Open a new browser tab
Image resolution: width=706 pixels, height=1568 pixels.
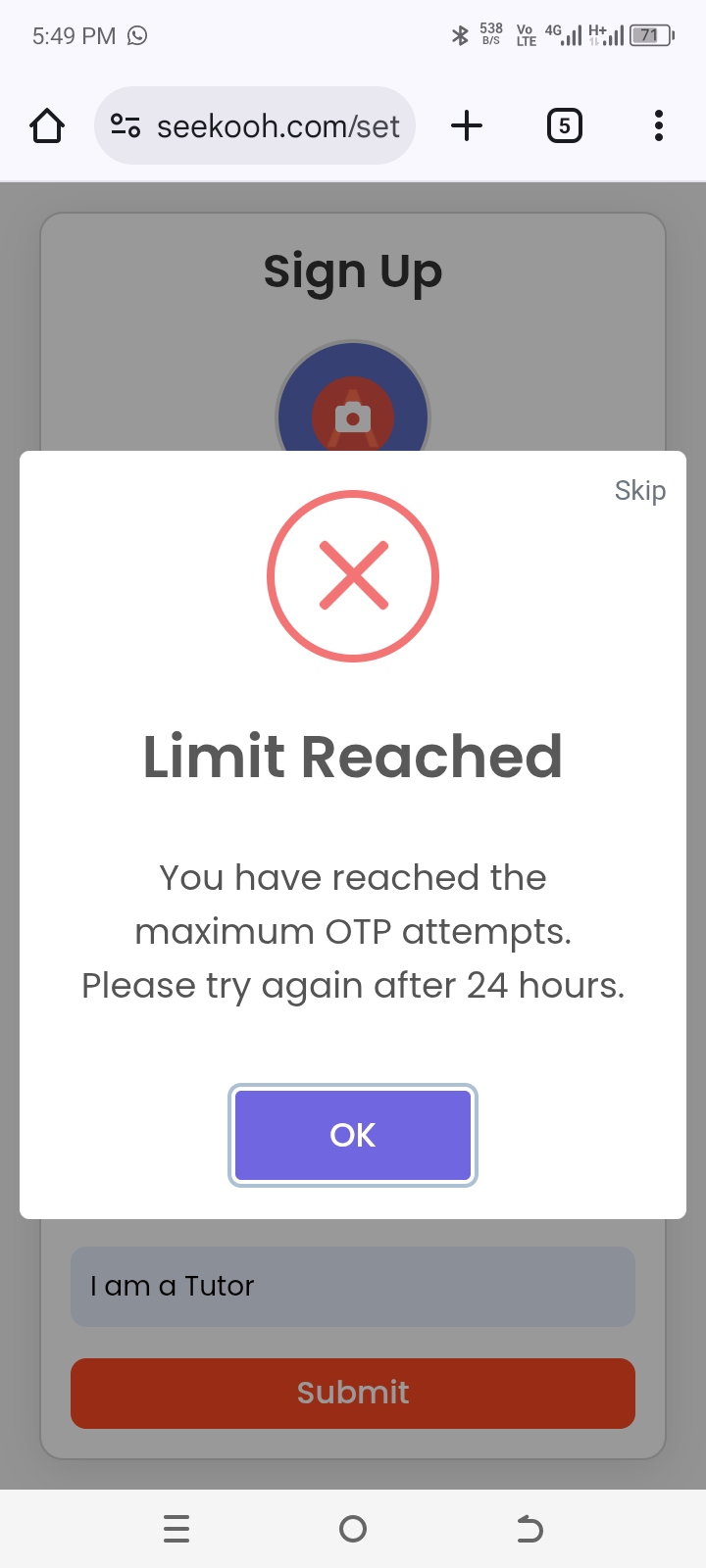tap(467, 126)
